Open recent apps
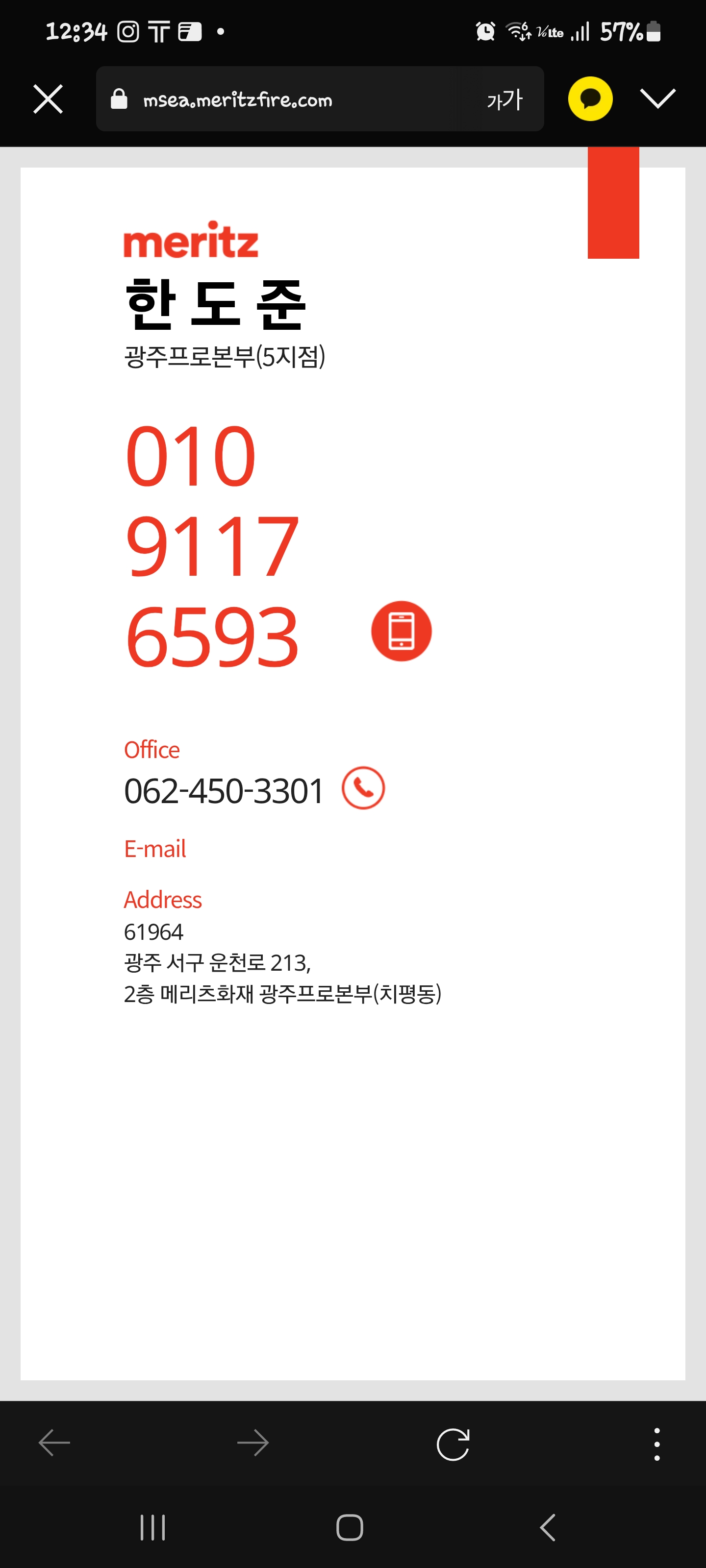 point(152,1527)
